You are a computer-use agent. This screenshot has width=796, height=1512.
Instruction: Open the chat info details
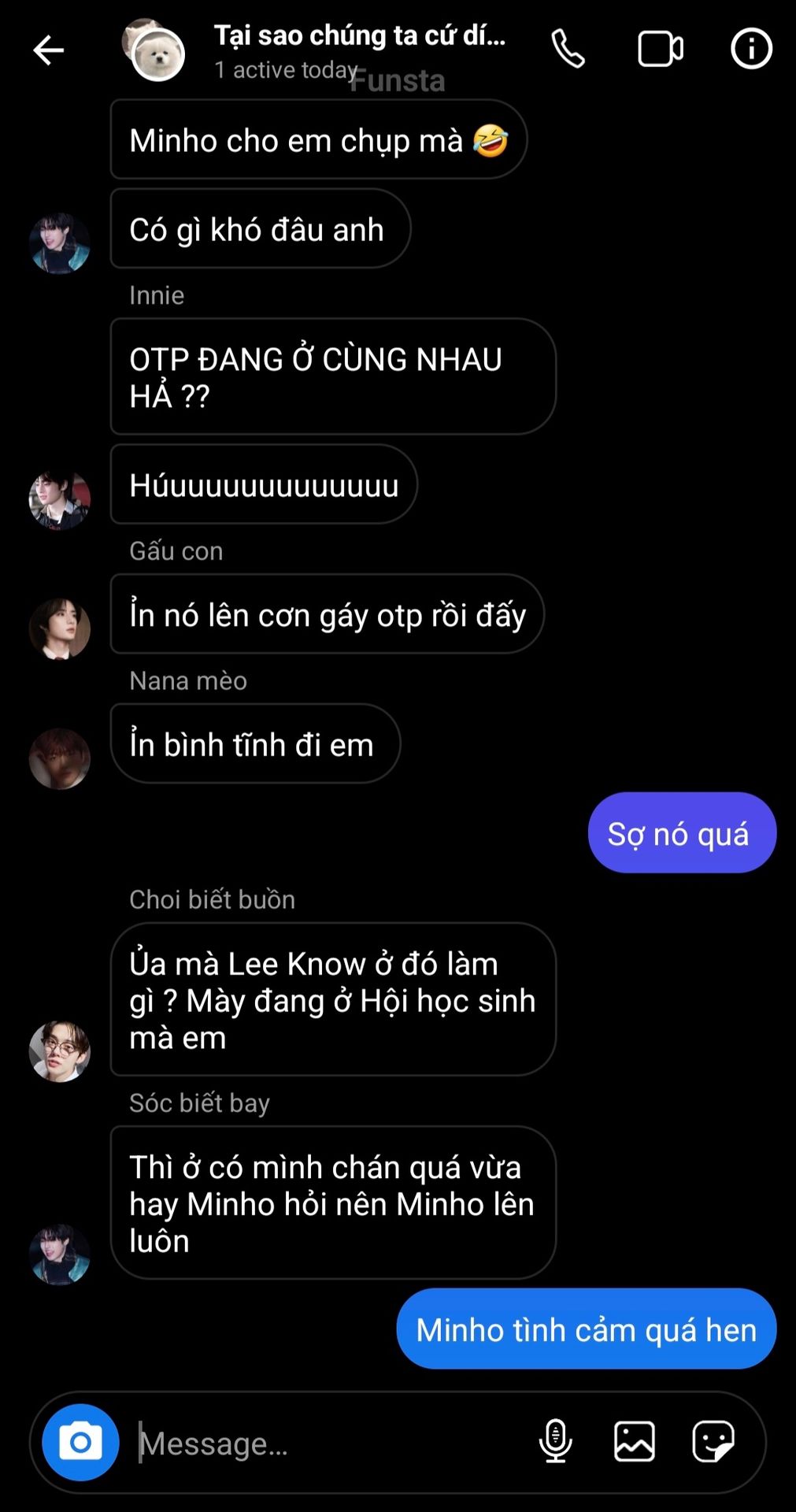click(x=751, y=49)
